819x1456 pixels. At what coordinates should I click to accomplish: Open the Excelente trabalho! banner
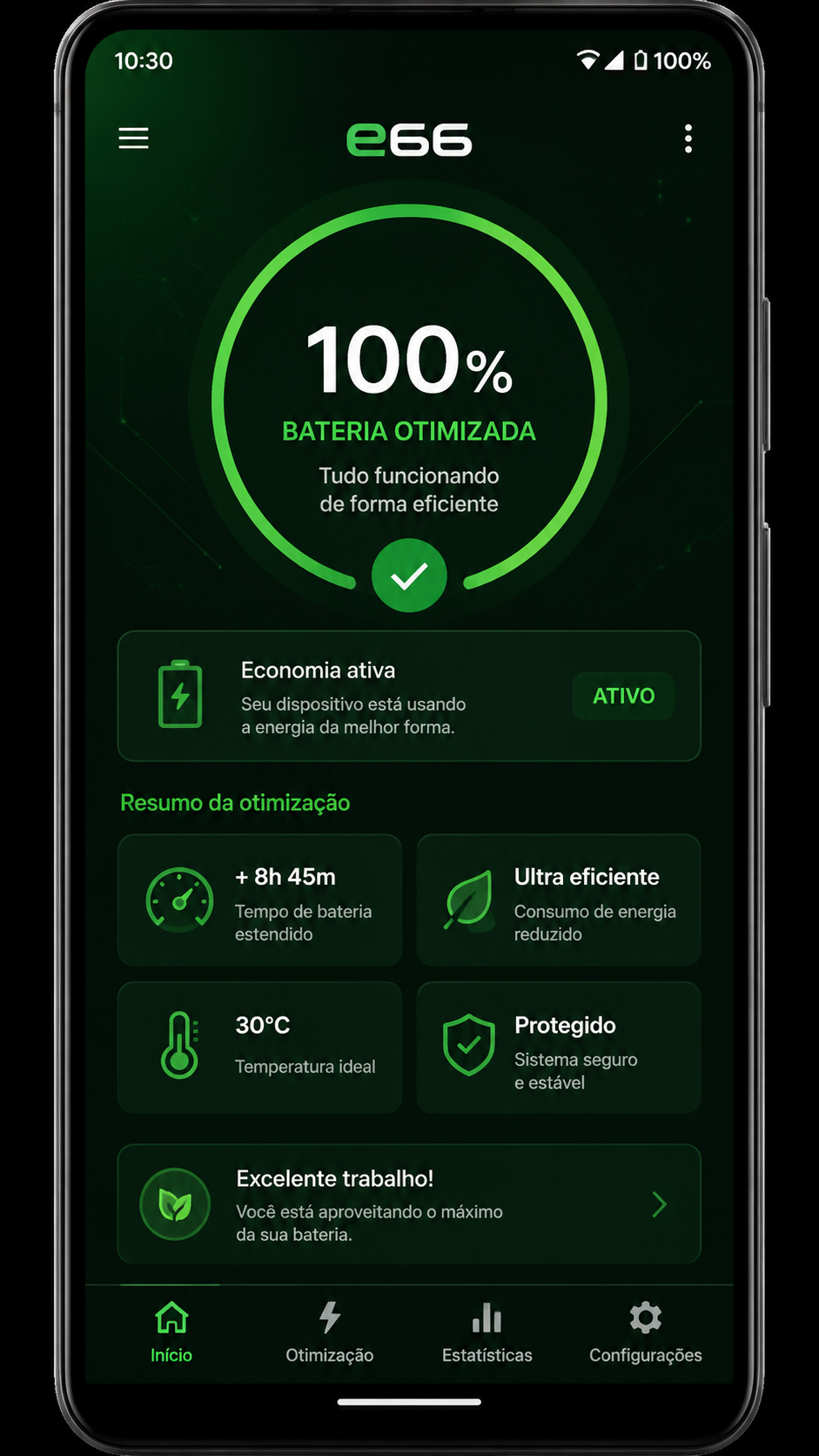point(409,1204)
